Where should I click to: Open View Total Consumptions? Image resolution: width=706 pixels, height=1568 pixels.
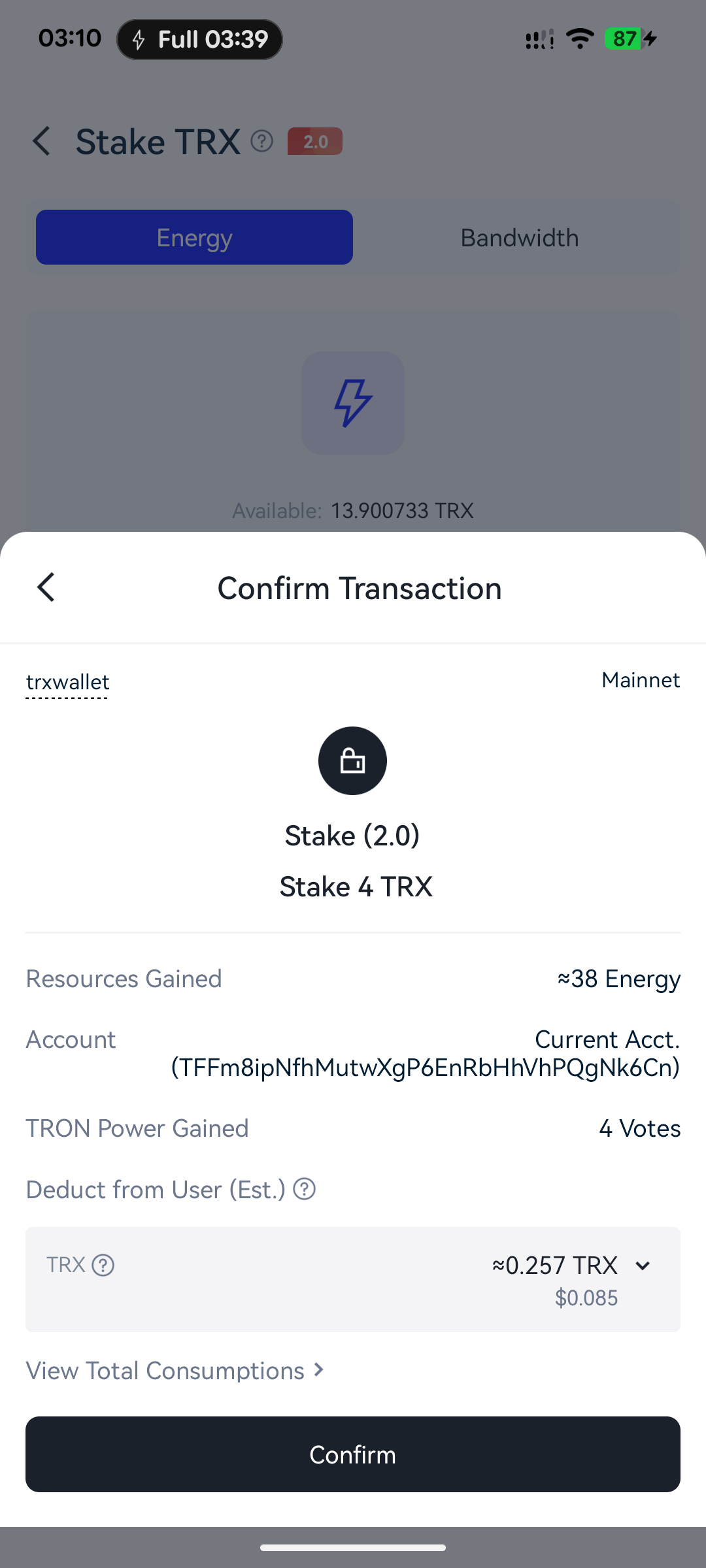(x=175, y=1371)
